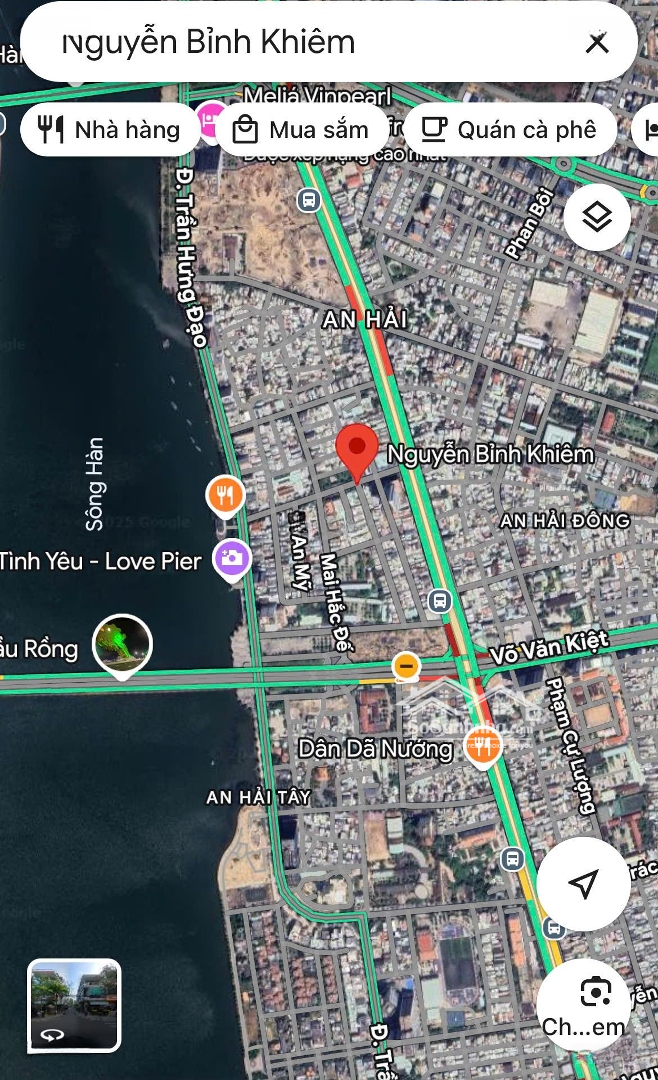The image size is (658, 1080).
Task: Tap the road closure marker on bridge
Action: point(406,666)
